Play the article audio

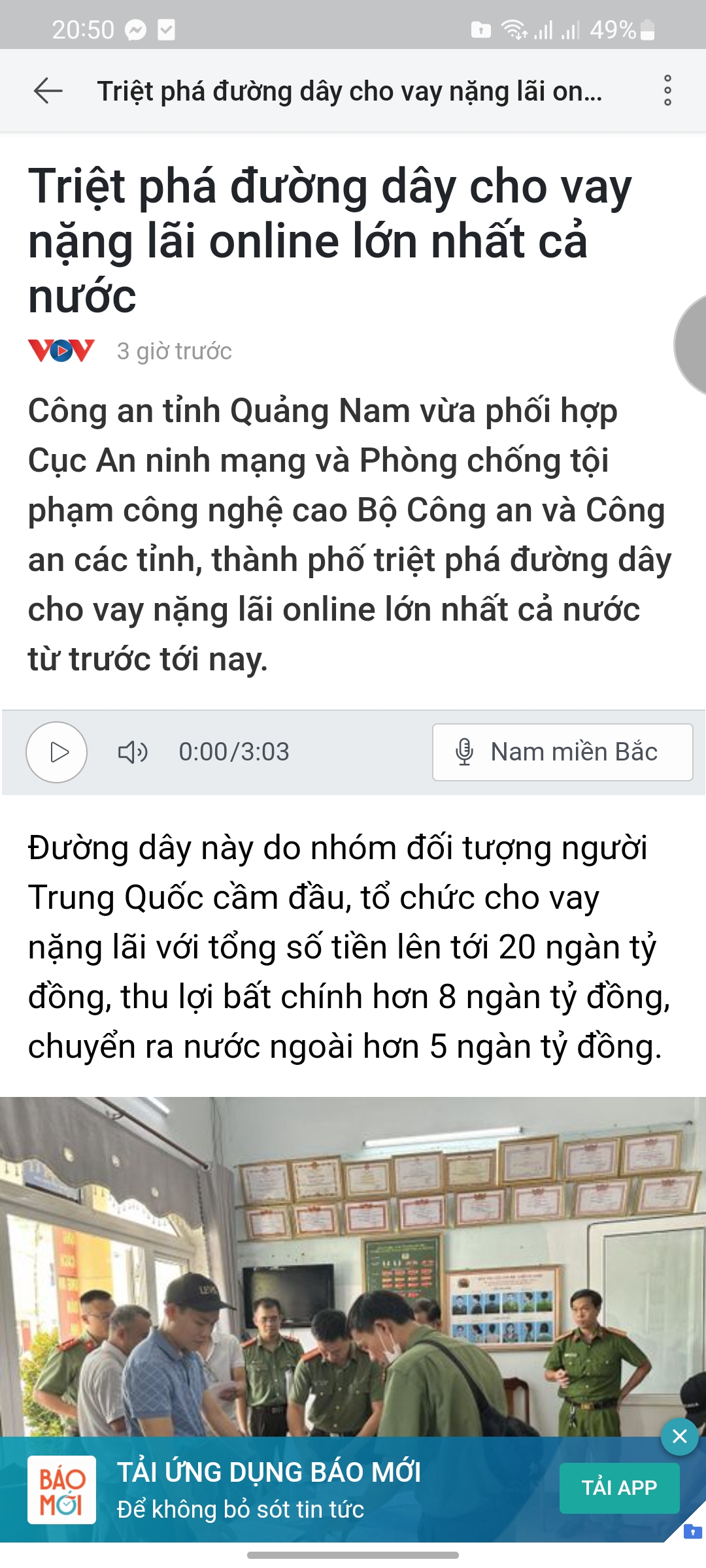click(57, 752)
